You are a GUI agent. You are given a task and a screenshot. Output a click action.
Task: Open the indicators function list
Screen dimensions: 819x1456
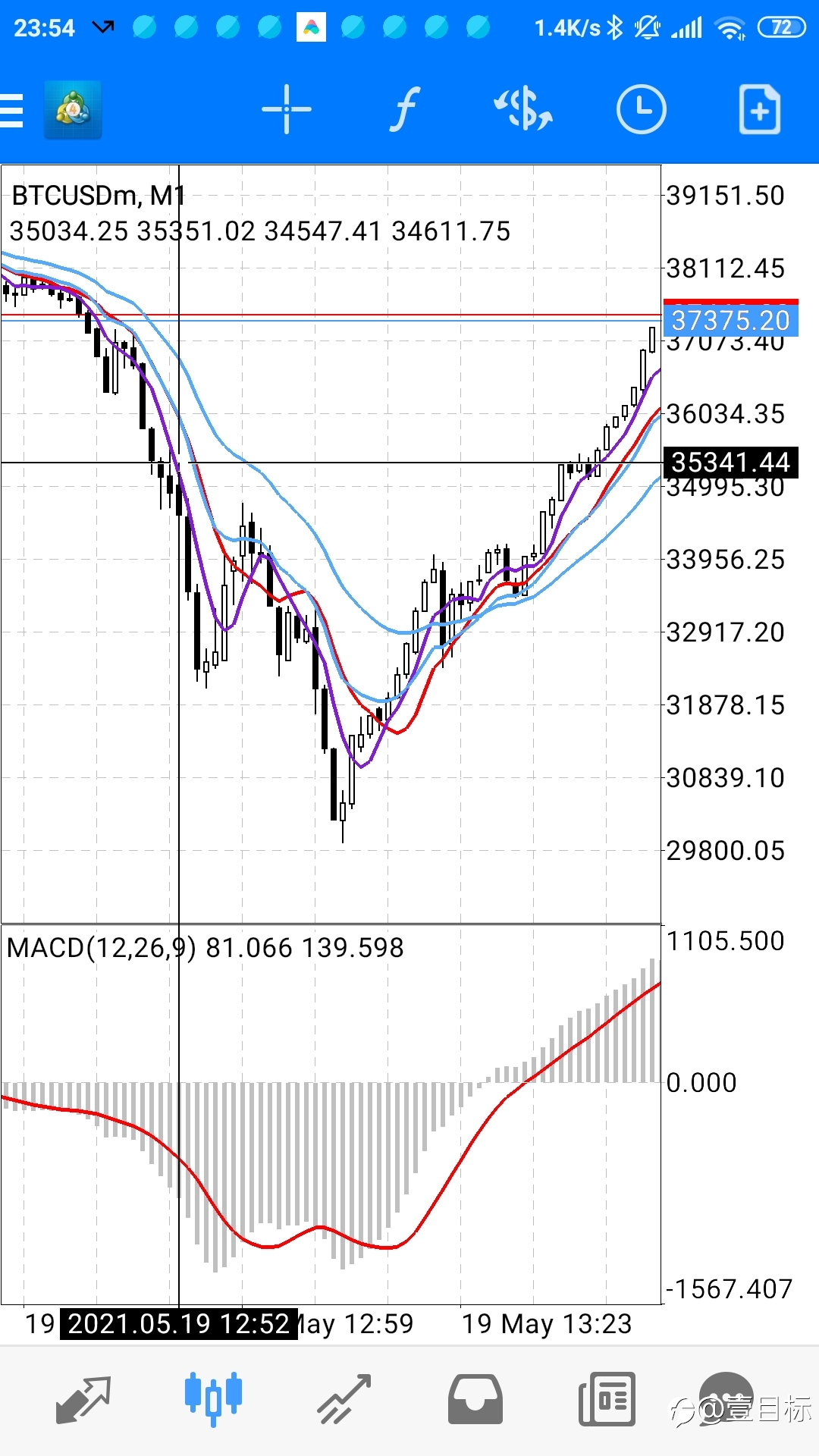[x=405, y=110]
